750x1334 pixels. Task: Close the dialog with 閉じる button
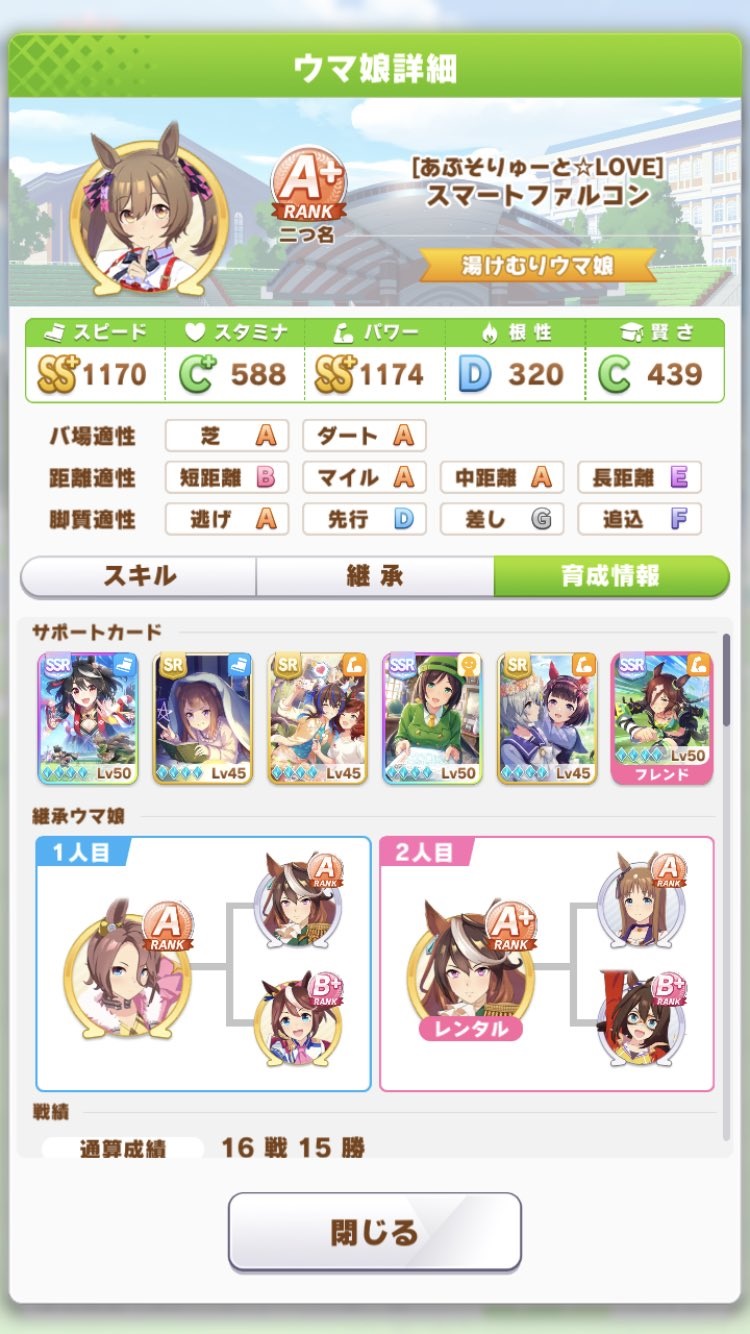click(x=375, y=1231)
